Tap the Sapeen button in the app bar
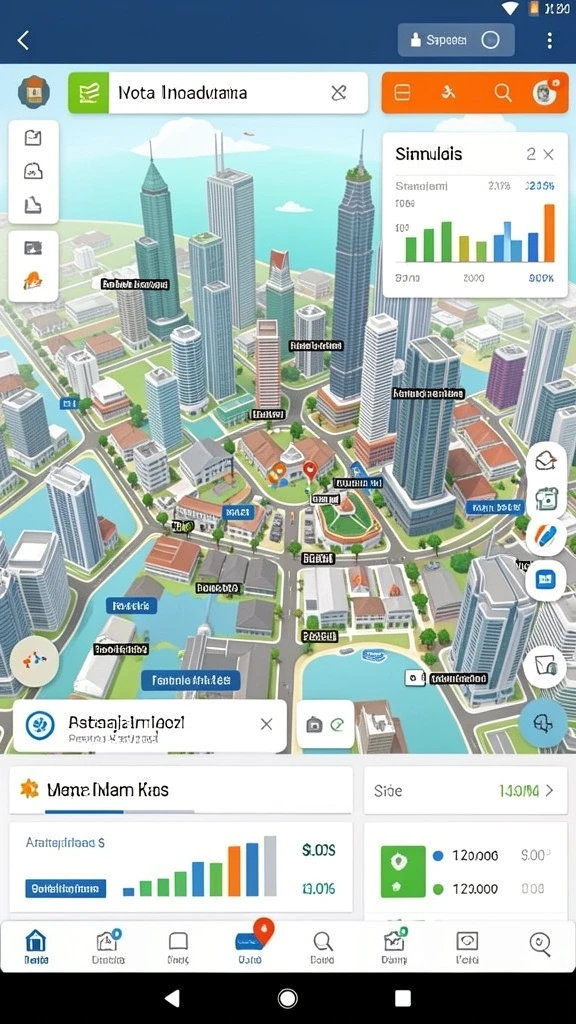The height and width of the screenshot is (1024, 576). tap(456, 40)
